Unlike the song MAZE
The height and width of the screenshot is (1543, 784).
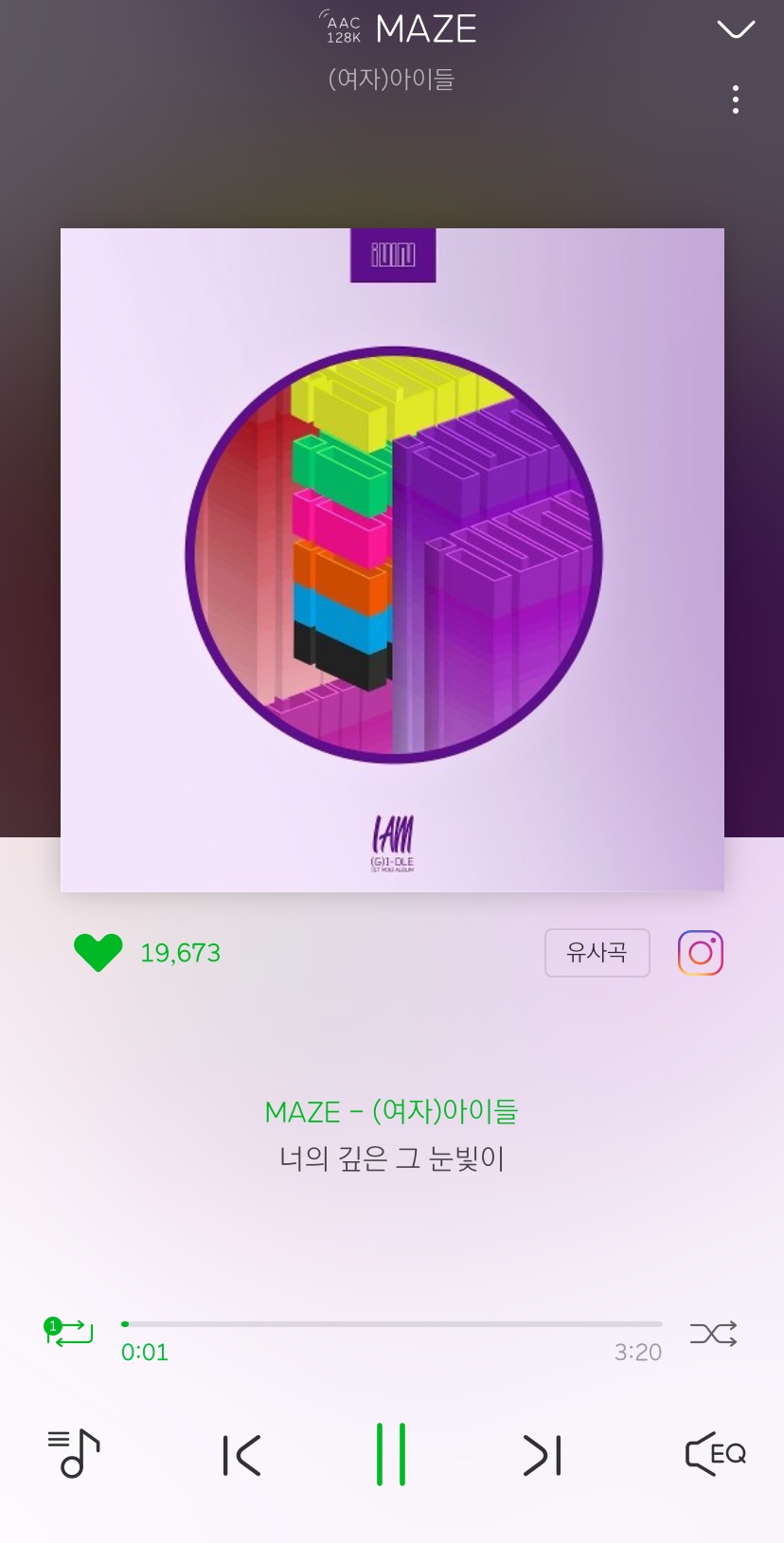(x=98, y=952)
